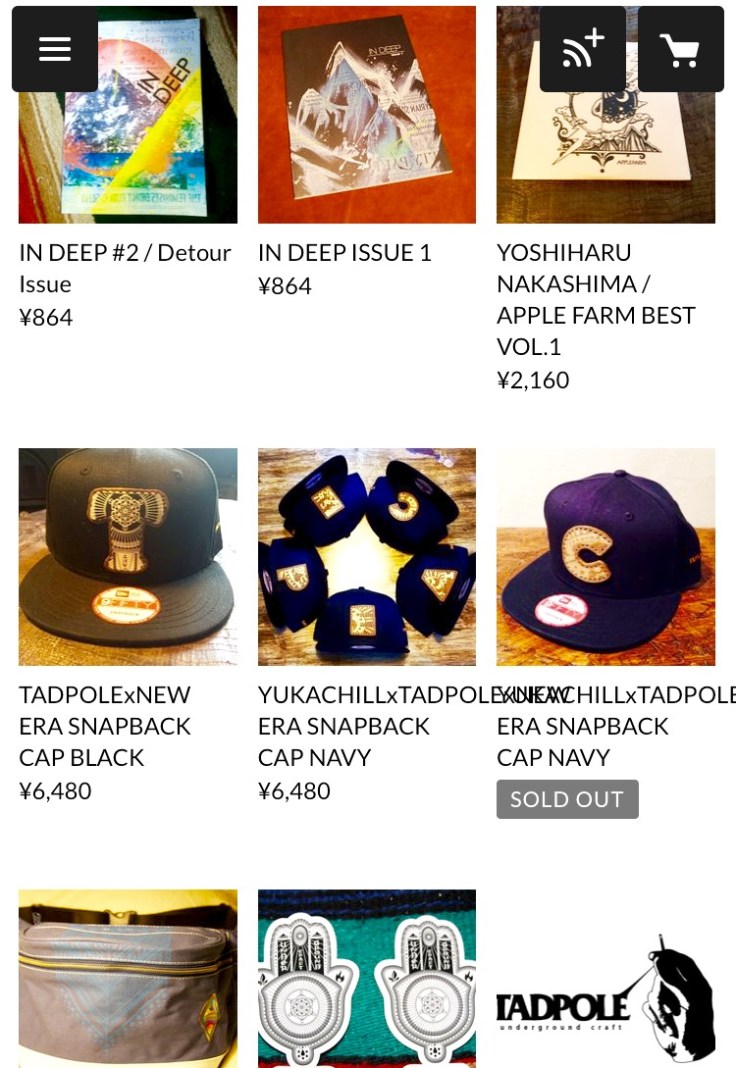View TADPOLExNEW ERA Snapback Cap Black
The height and width of the screenshot is (1068, 736).
(128, 557)
